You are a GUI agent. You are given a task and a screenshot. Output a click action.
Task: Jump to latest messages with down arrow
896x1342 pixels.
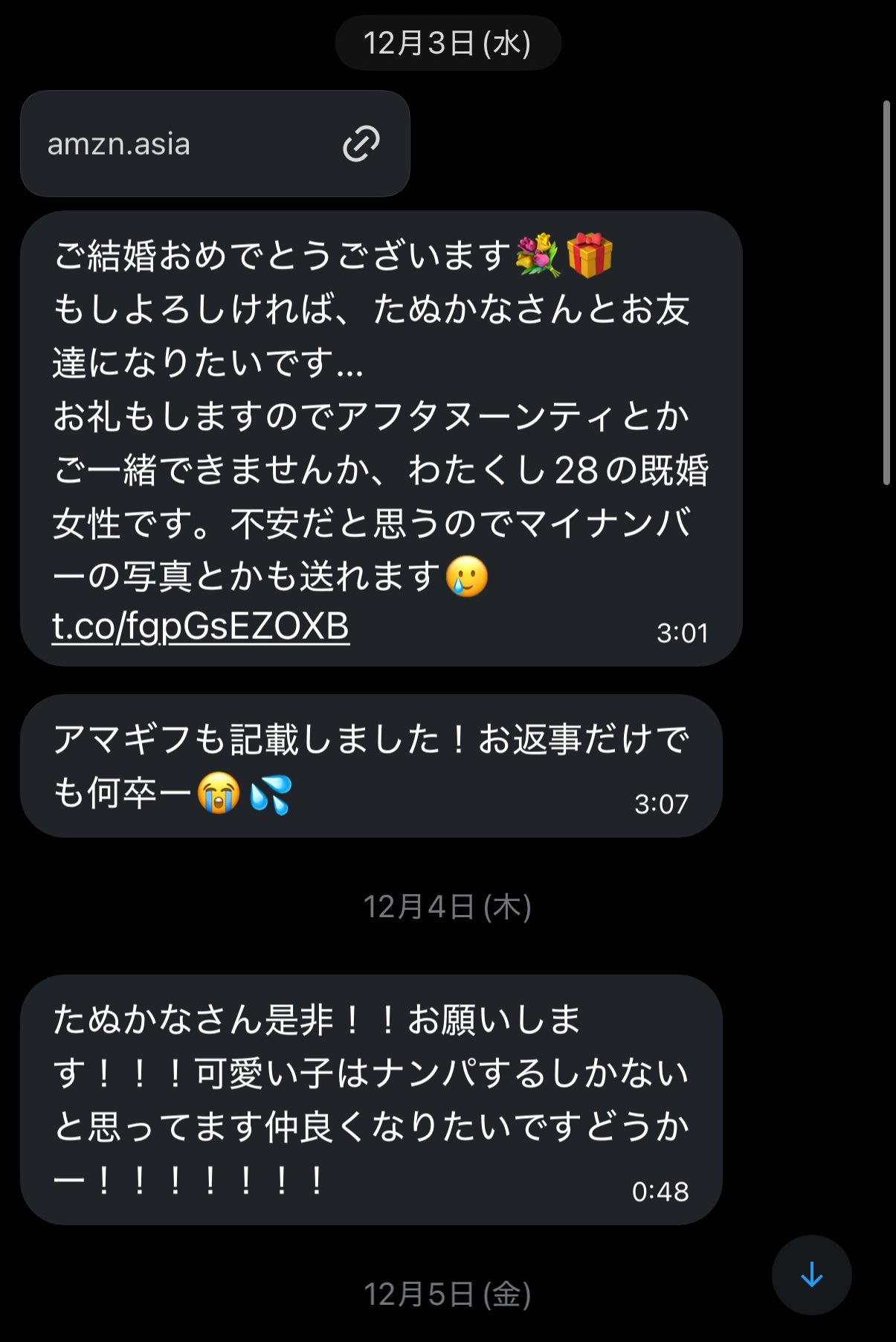coord(811,1275)
